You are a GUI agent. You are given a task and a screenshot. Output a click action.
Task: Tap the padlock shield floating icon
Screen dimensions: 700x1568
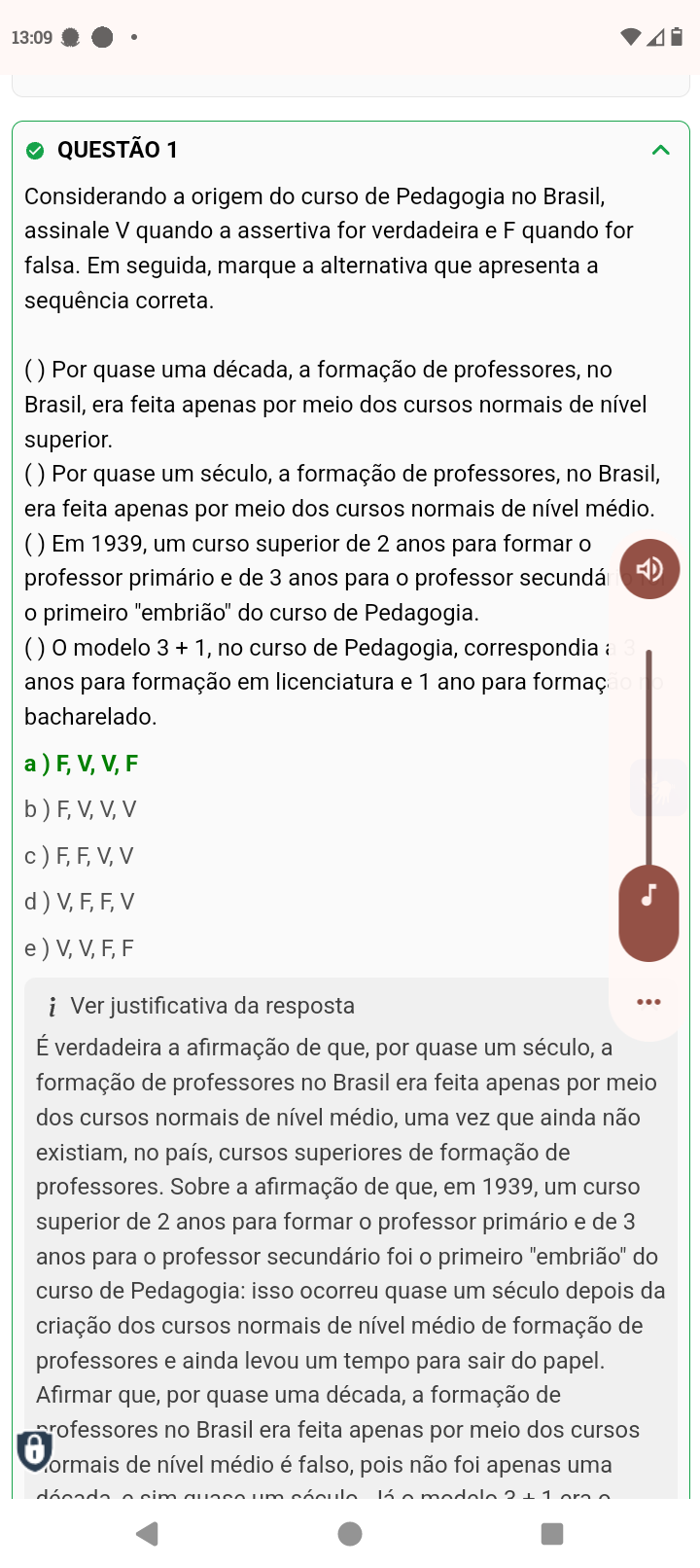34,1450
